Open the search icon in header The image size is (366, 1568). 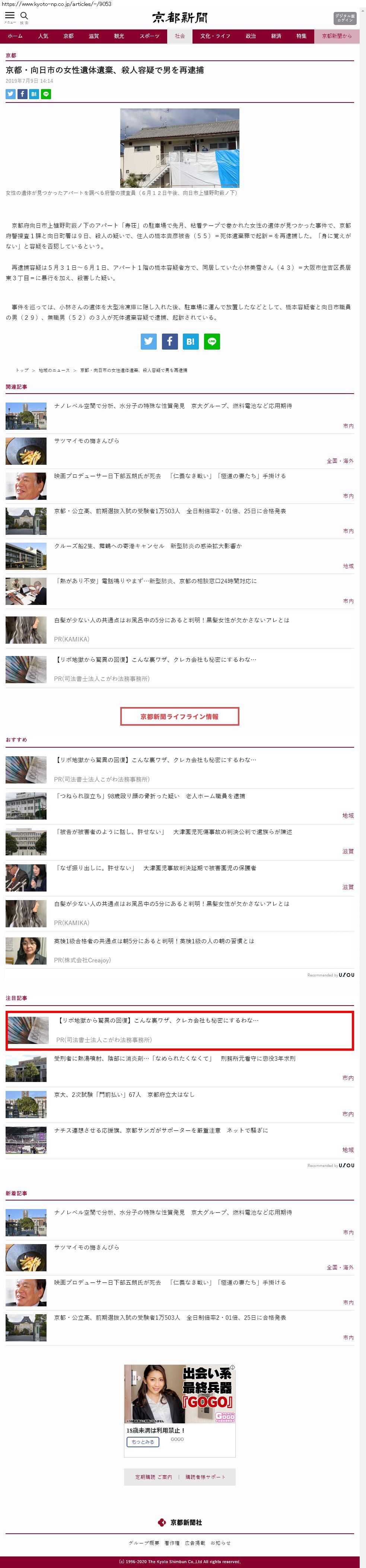(24, 16)
